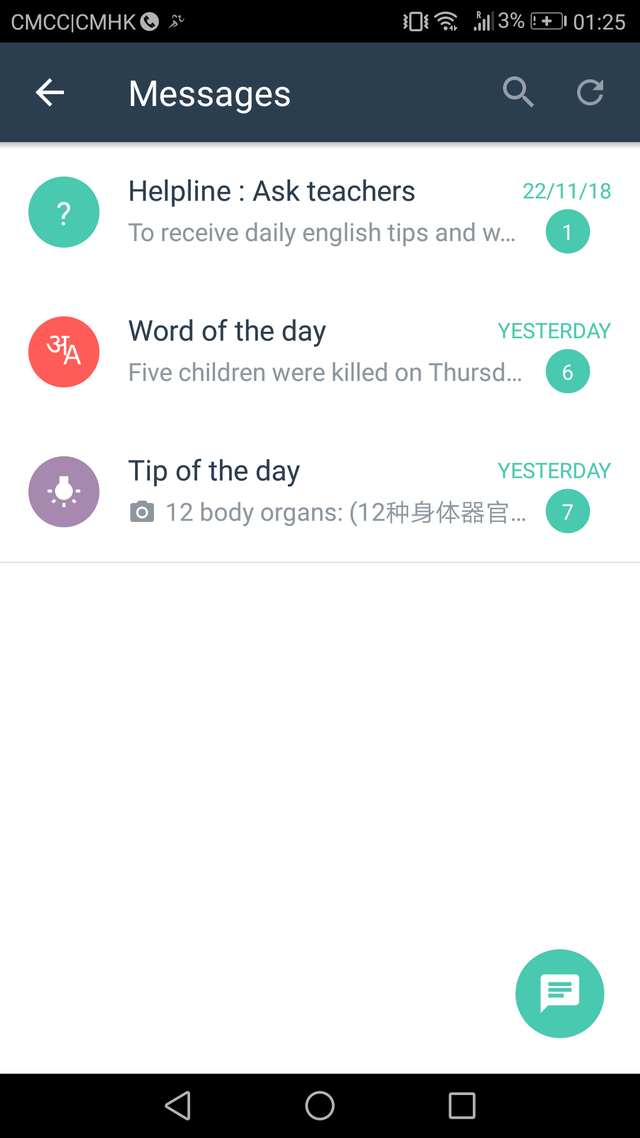Screen dimensions: 640x1138
Task: Open the Word of the day thread
Action: click(x=320, y=351)
